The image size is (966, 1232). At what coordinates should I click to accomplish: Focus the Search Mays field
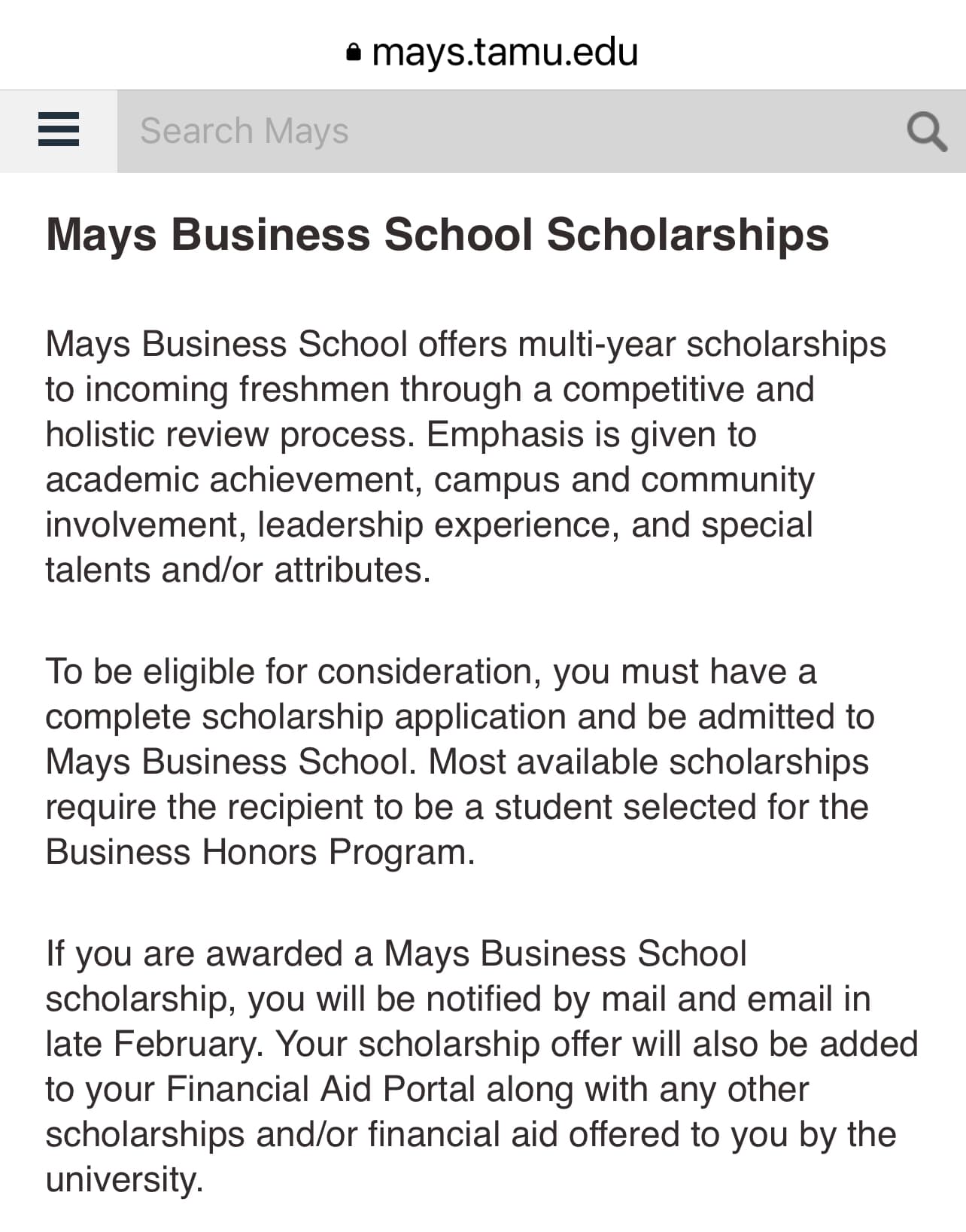[497, 131]
